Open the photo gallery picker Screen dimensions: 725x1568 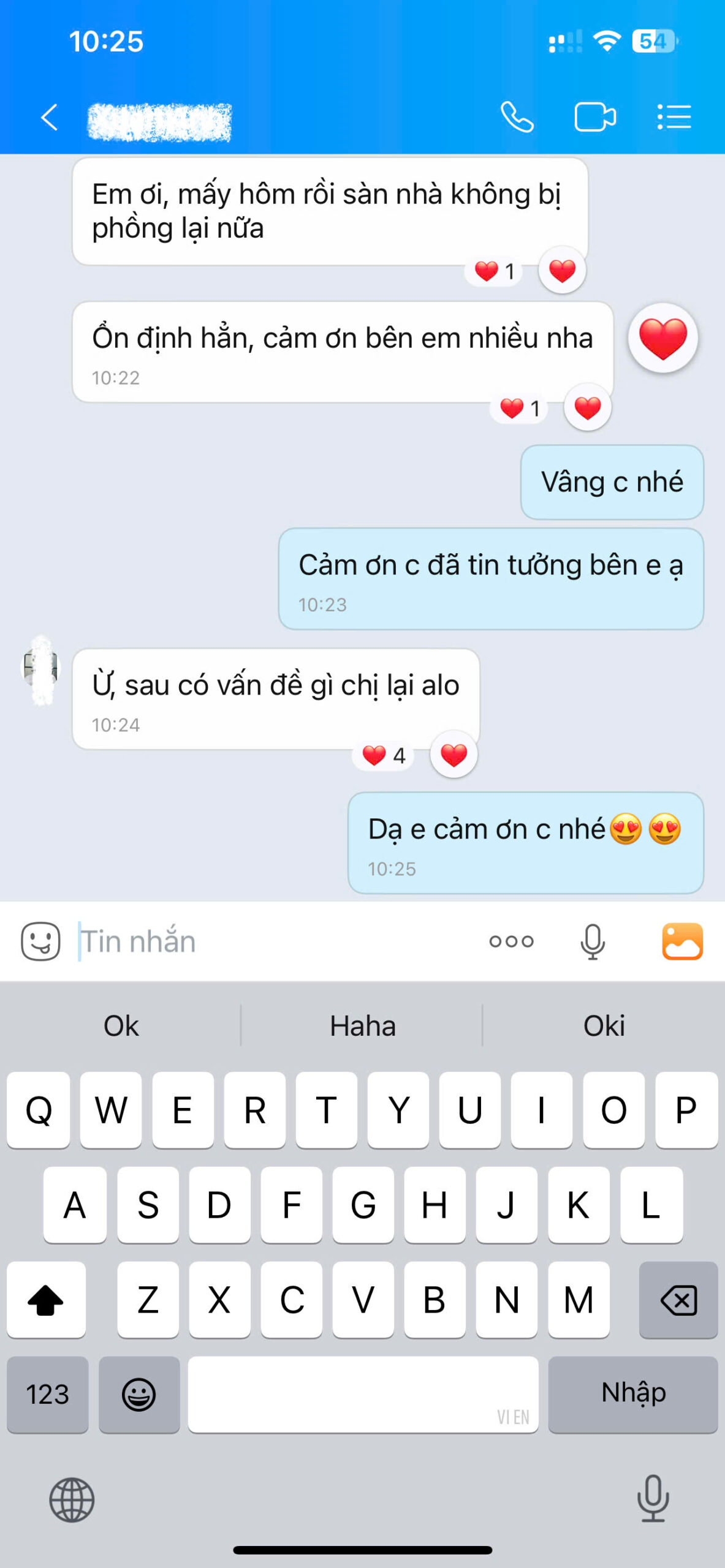(682, 941)
